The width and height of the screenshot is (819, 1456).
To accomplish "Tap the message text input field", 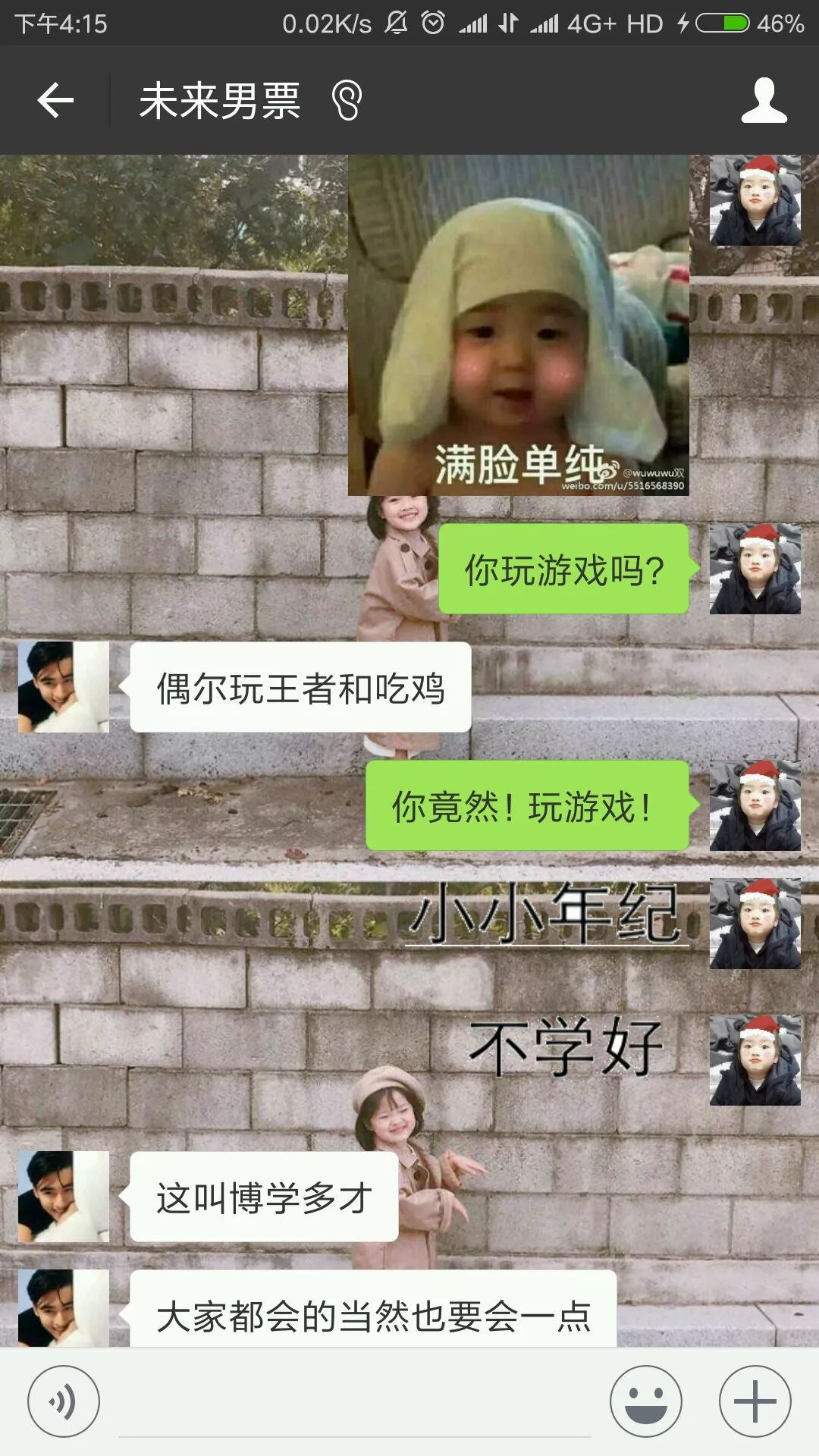I will click(354, 1403).
